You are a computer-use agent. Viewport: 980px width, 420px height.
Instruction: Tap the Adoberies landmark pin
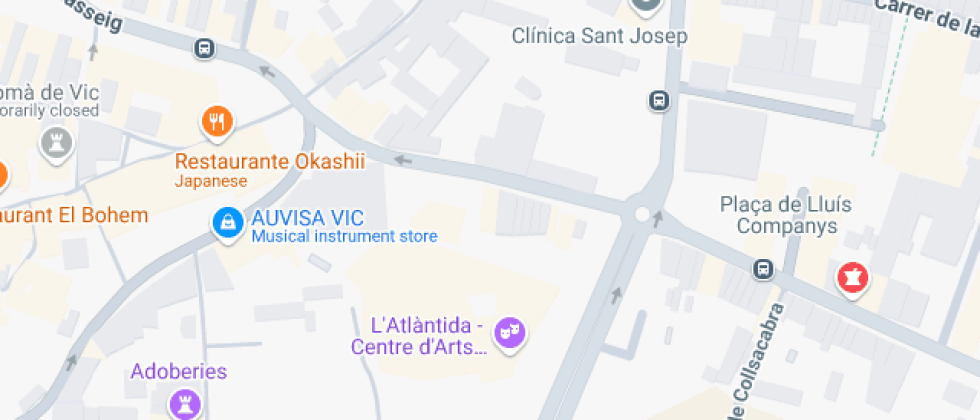(183, 404)
